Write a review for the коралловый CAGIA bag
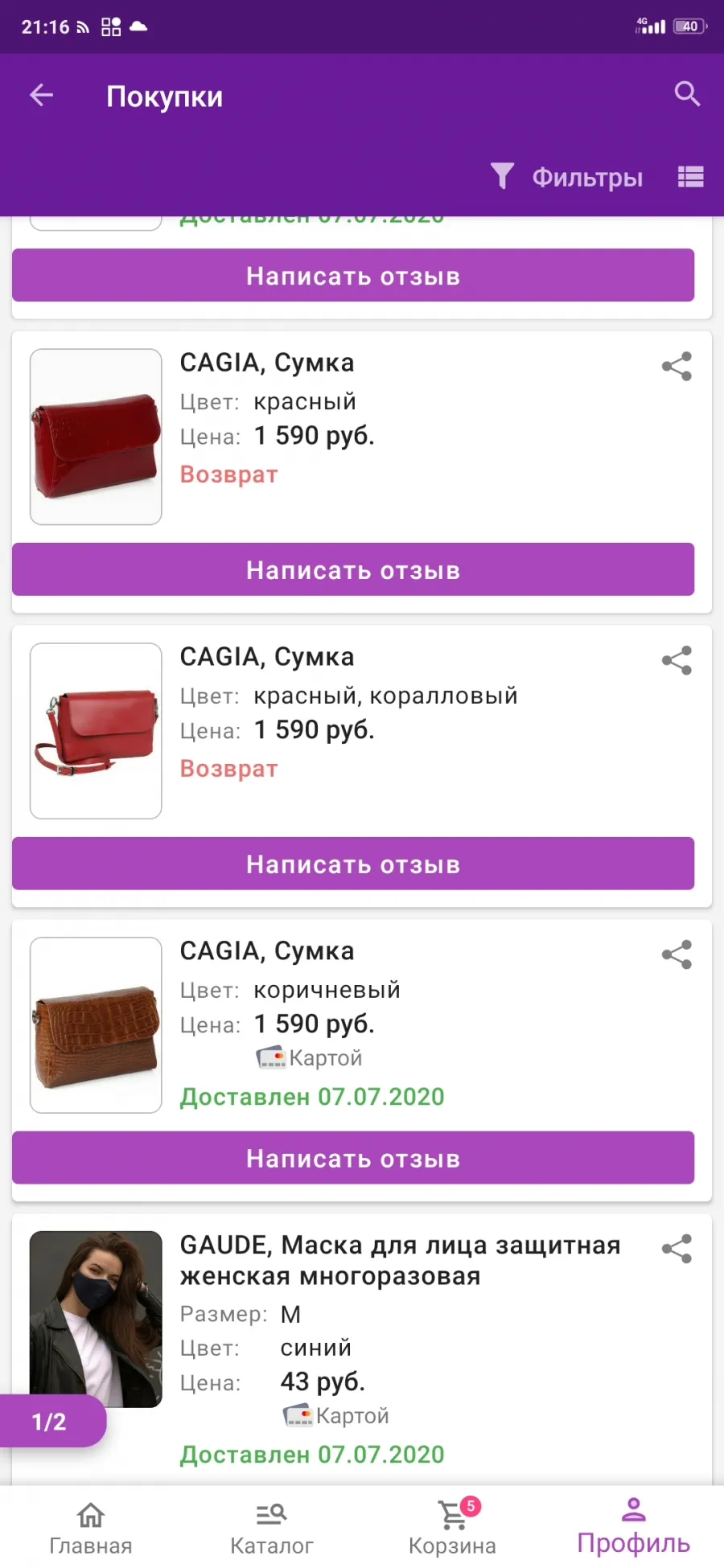The width and height of the screenshot is (724, 1568). pyautogui.click(x=353, y=864)
